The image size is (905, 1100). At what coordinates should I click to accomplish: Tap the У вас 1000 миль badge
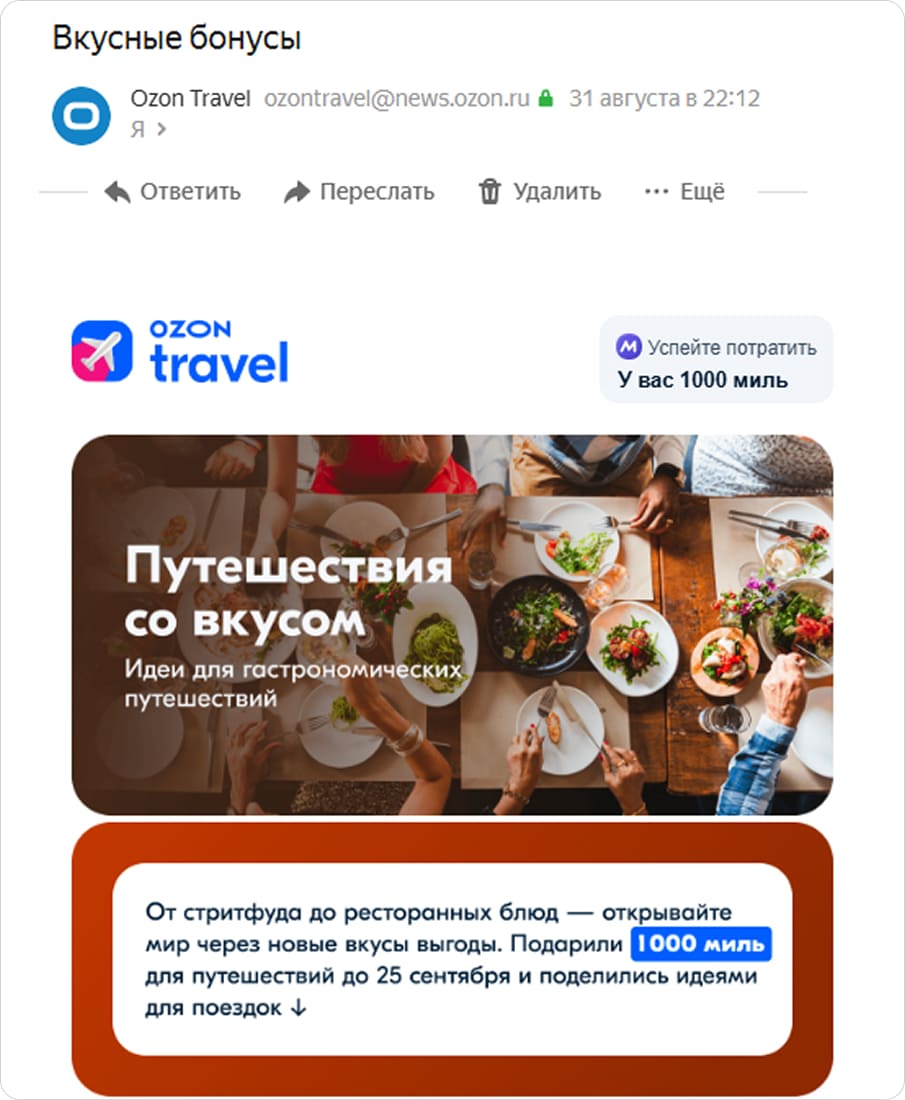[x=716, y=360]
